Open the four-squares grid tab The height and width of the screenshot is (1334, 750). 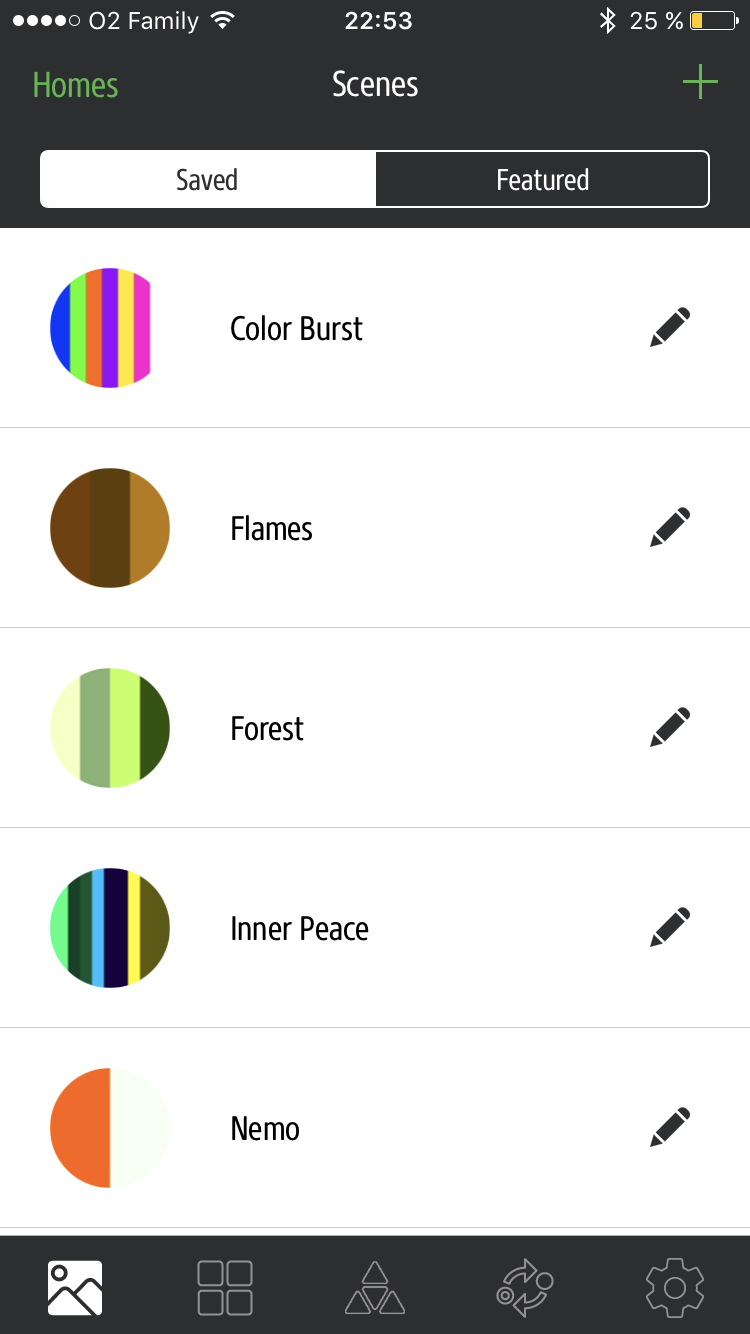pyautogui.click(x=225, y=1287)
